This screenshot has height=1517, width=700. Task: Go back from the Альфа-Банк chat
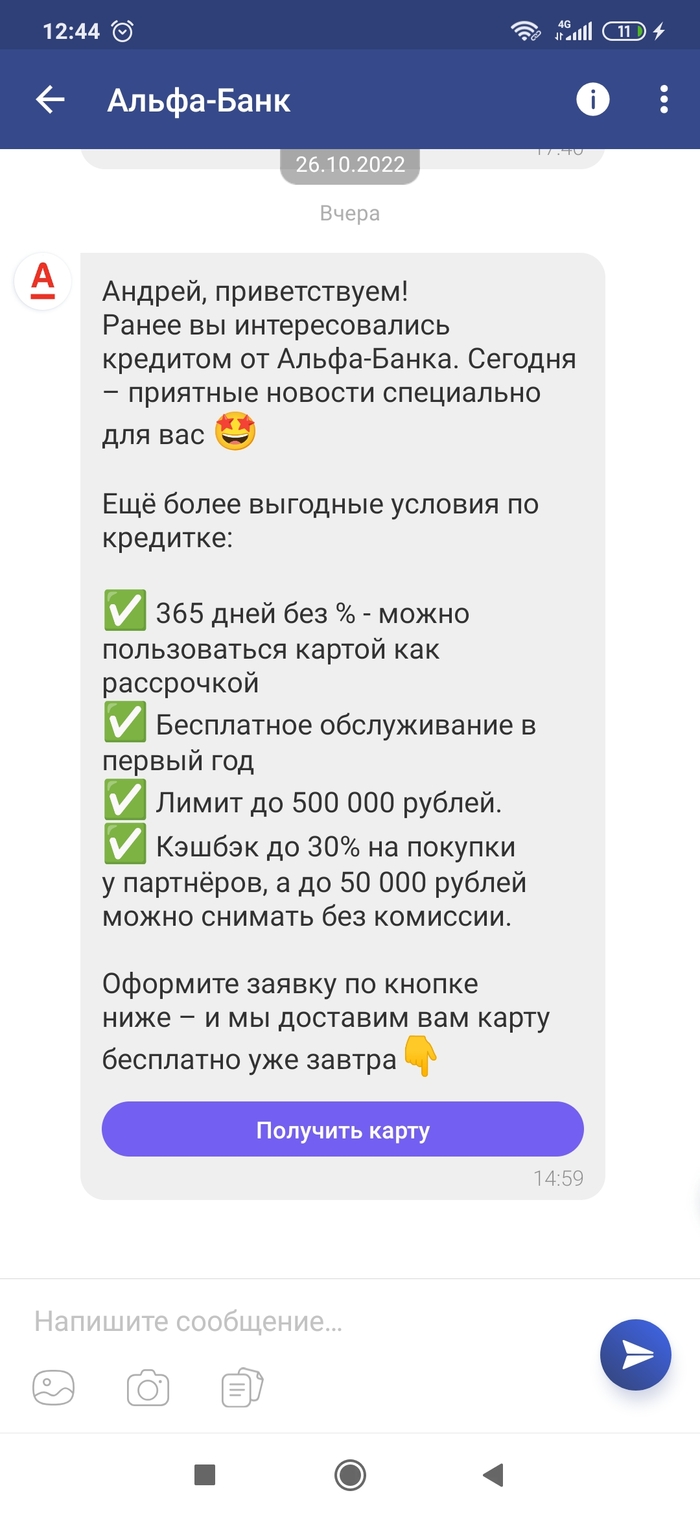pos(50,100)
